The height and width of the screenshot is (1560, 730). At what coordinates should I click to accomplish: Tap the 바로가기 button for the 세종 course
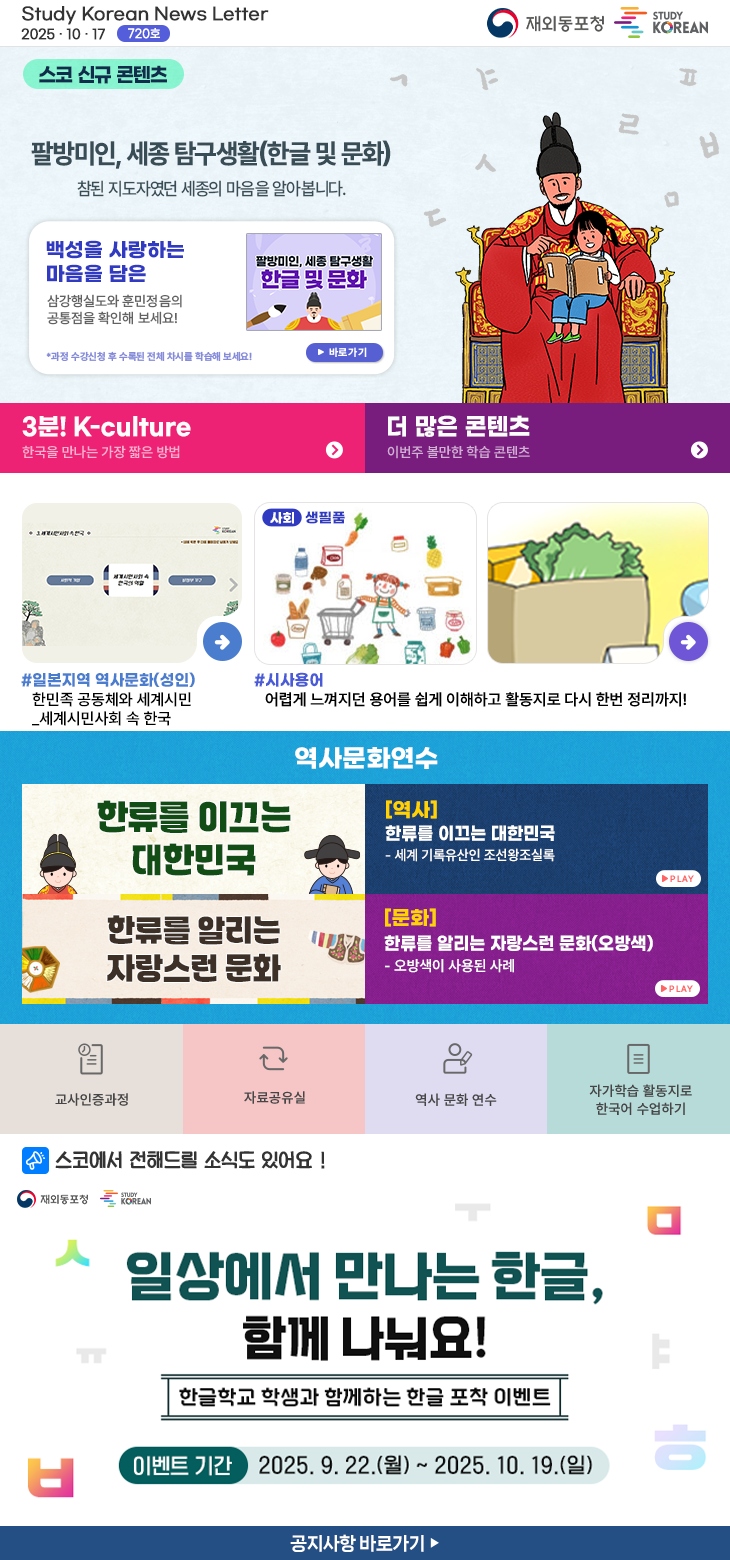pos(344,352)
